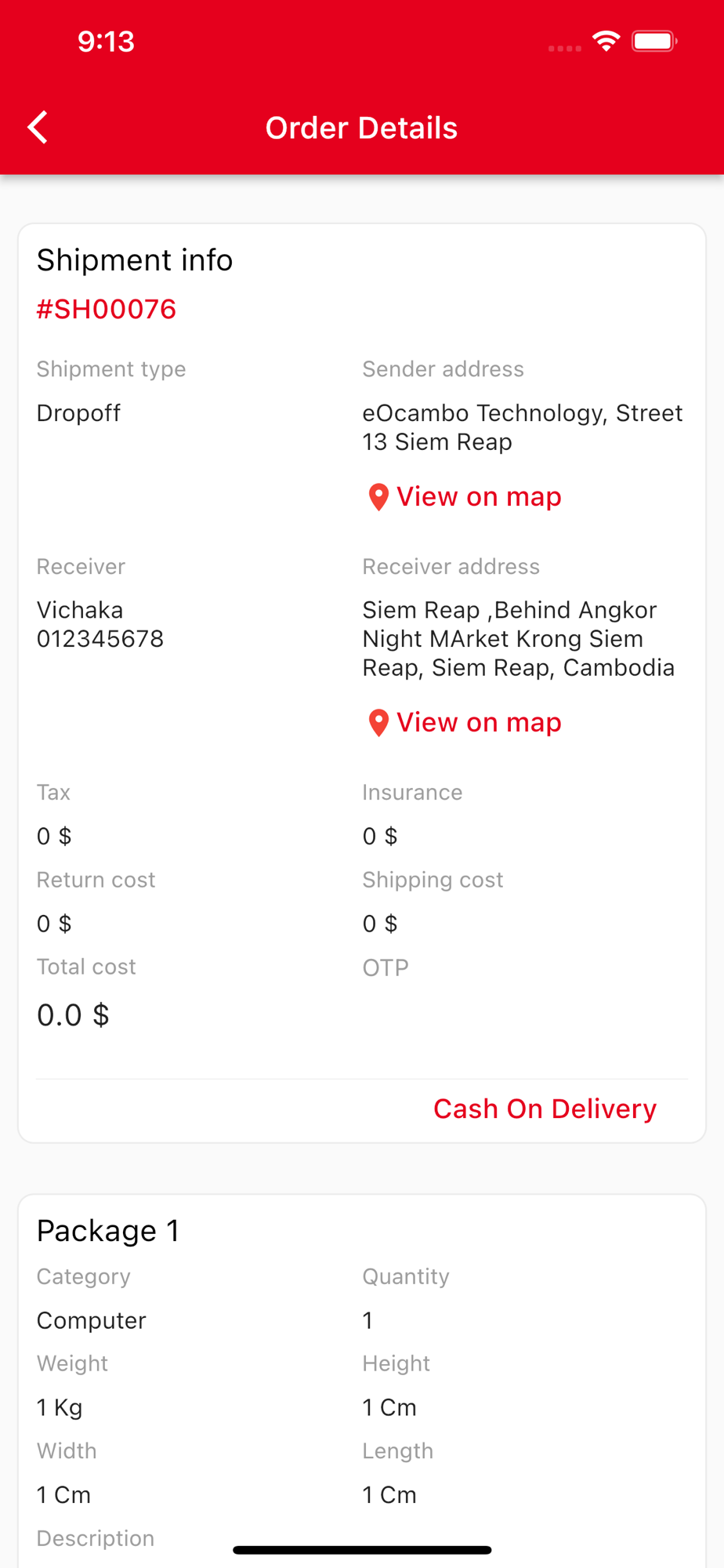The image size is (724, 1568).
Task: View receiver address on map
Action: 465,723
